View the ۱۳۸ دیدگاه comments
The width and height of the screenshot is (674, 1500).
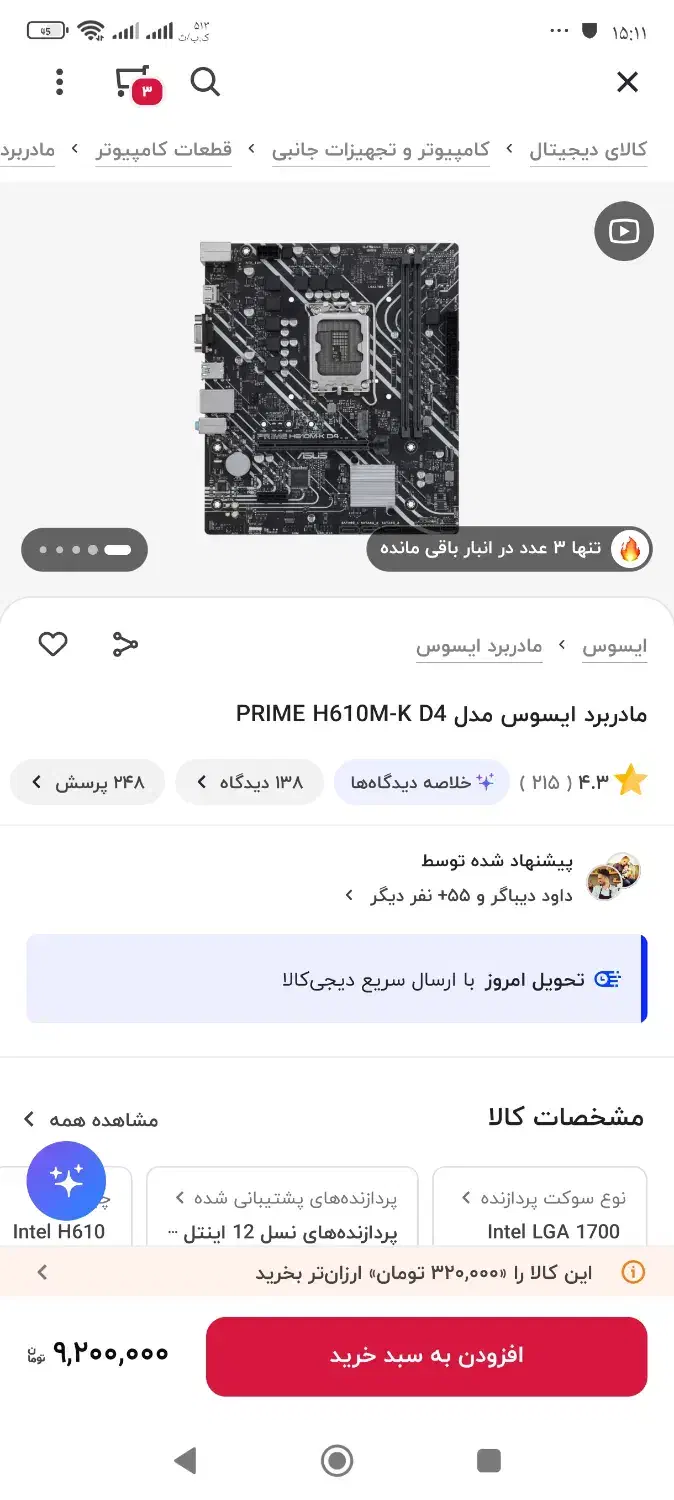(x=250, y=782)
